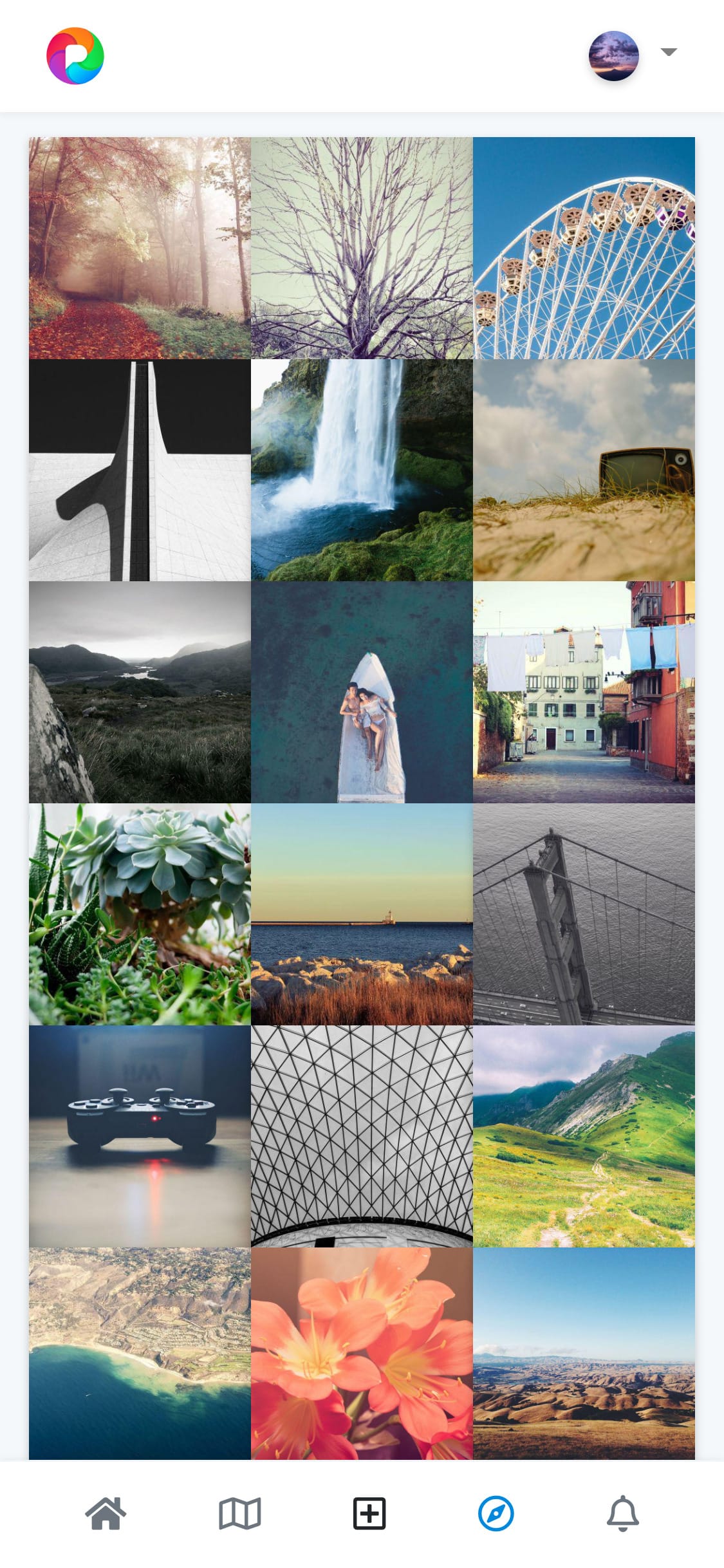This screenshot has width=724, height=1568.
Task: Open the compass explore tab
Action: tap(496, 1513)
